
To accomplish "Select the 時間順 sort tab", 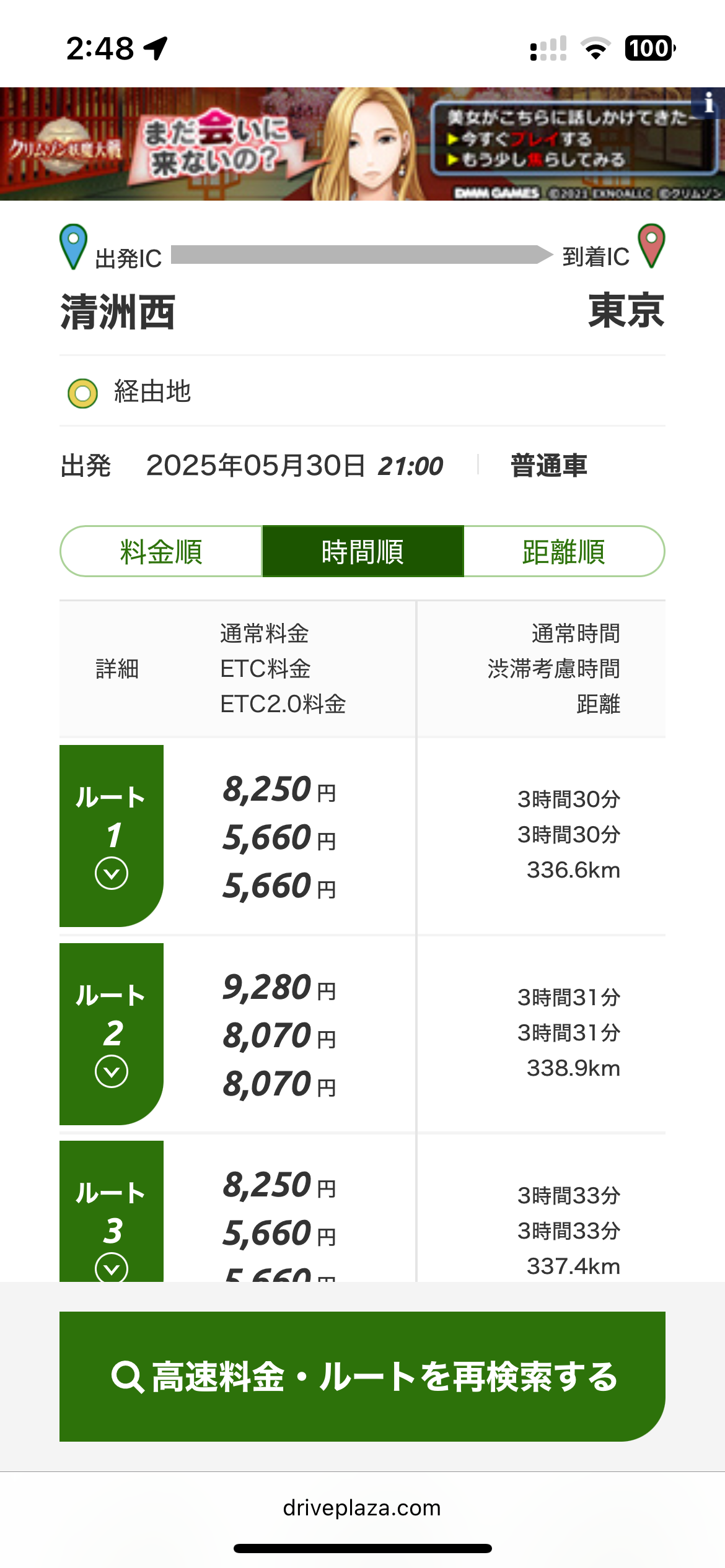I will 362,551.
